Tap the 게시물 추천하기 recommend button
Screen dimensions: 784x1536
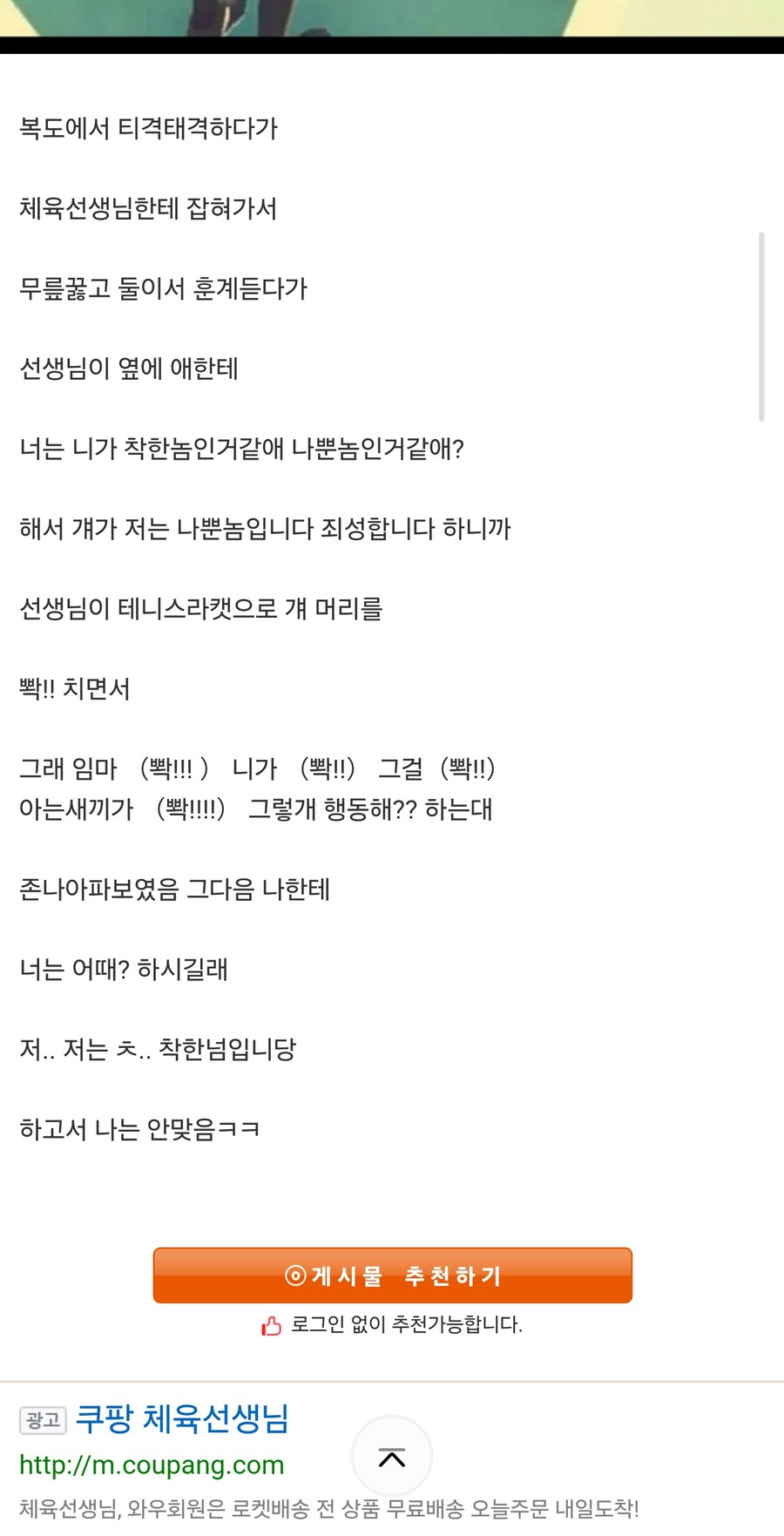pyautogui.click(x=392, y=1275)
